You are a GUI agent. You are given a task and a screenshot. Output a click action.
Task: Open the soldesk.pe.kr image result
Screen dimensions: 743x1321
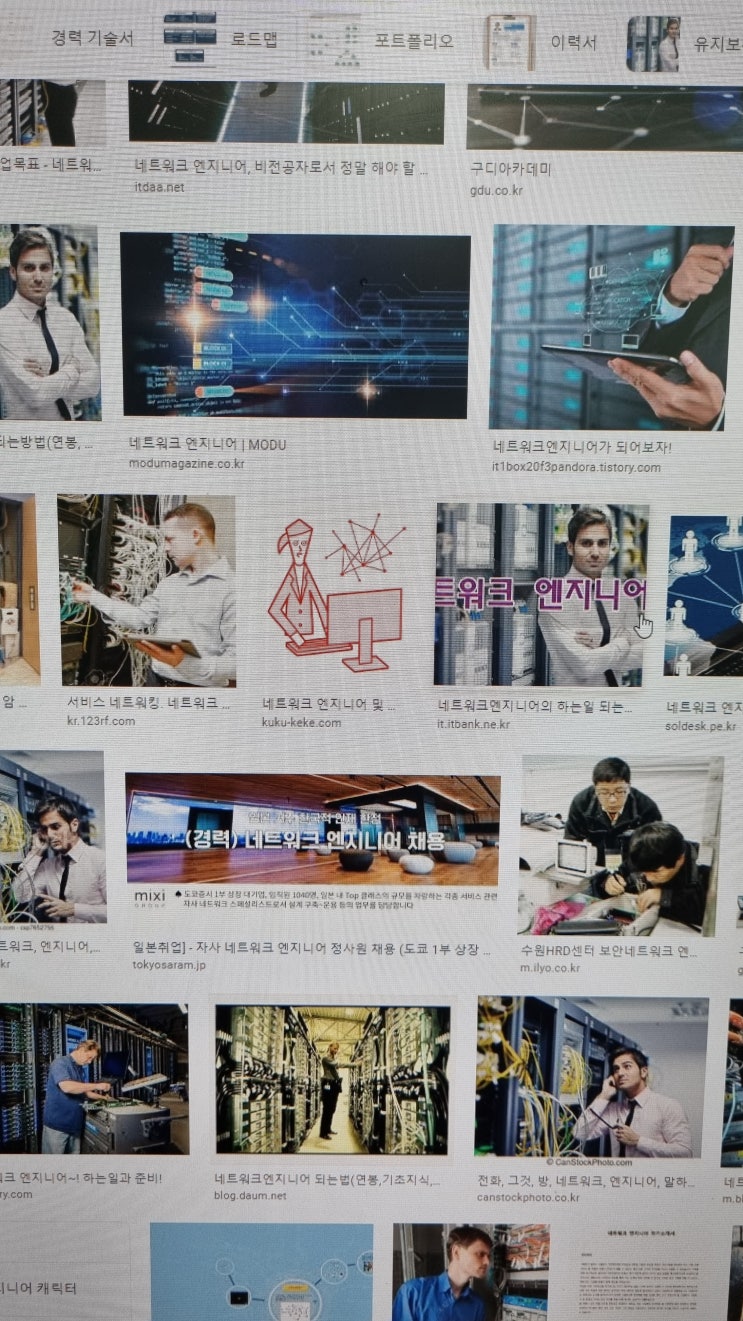[x=704, y=596]
